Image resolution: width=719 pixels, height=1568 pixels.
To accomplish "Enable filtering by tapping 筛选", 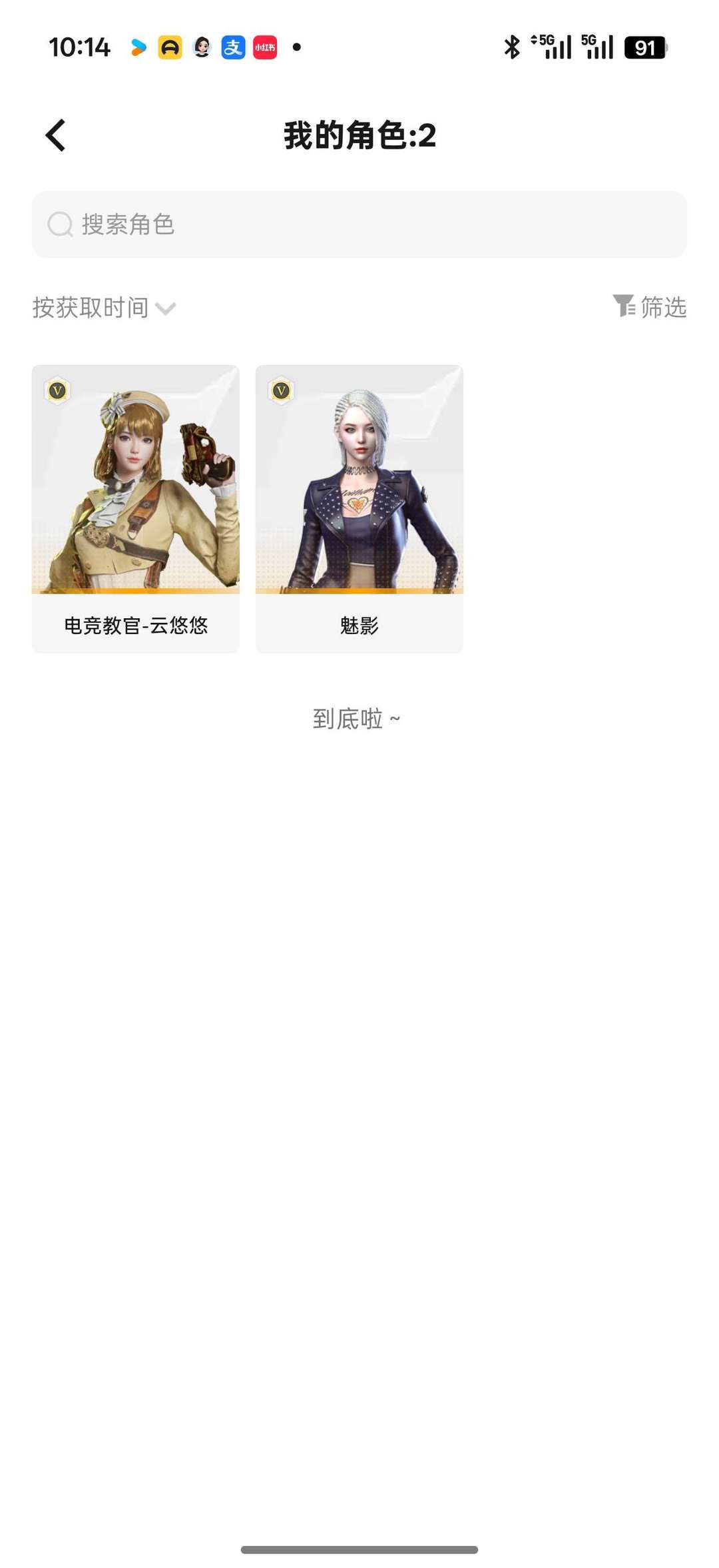I will coord(662,307).
